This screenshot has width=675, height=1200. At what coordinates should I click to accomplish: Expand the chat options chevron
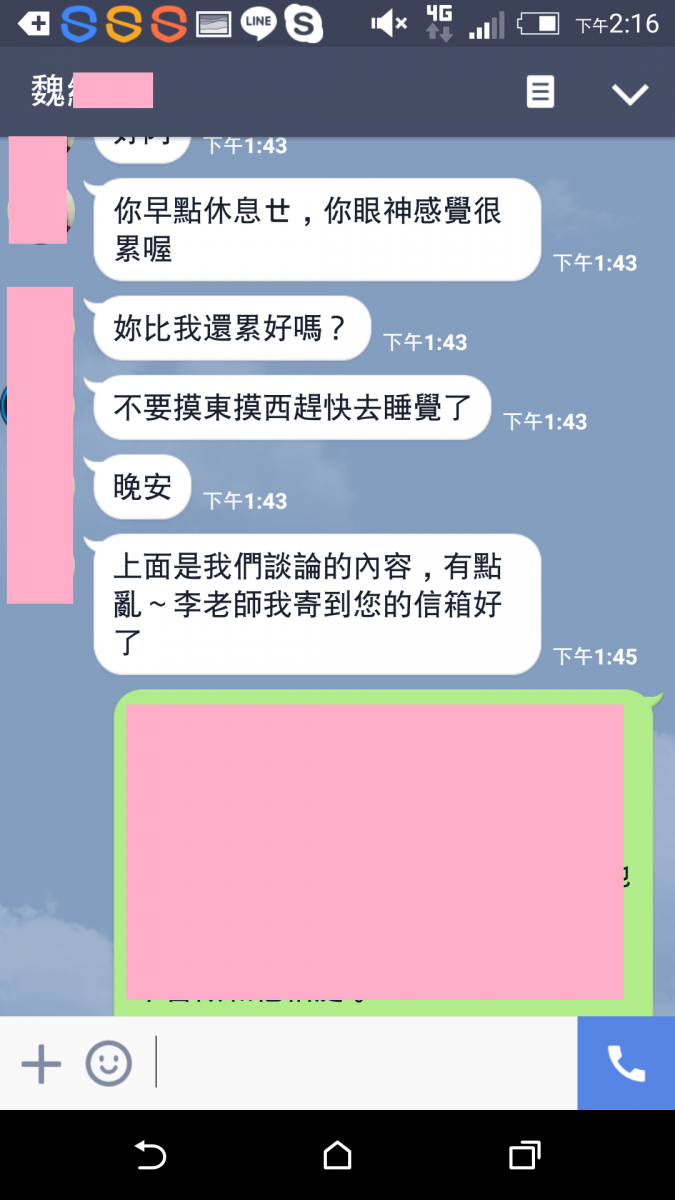[x=630, y=94]
